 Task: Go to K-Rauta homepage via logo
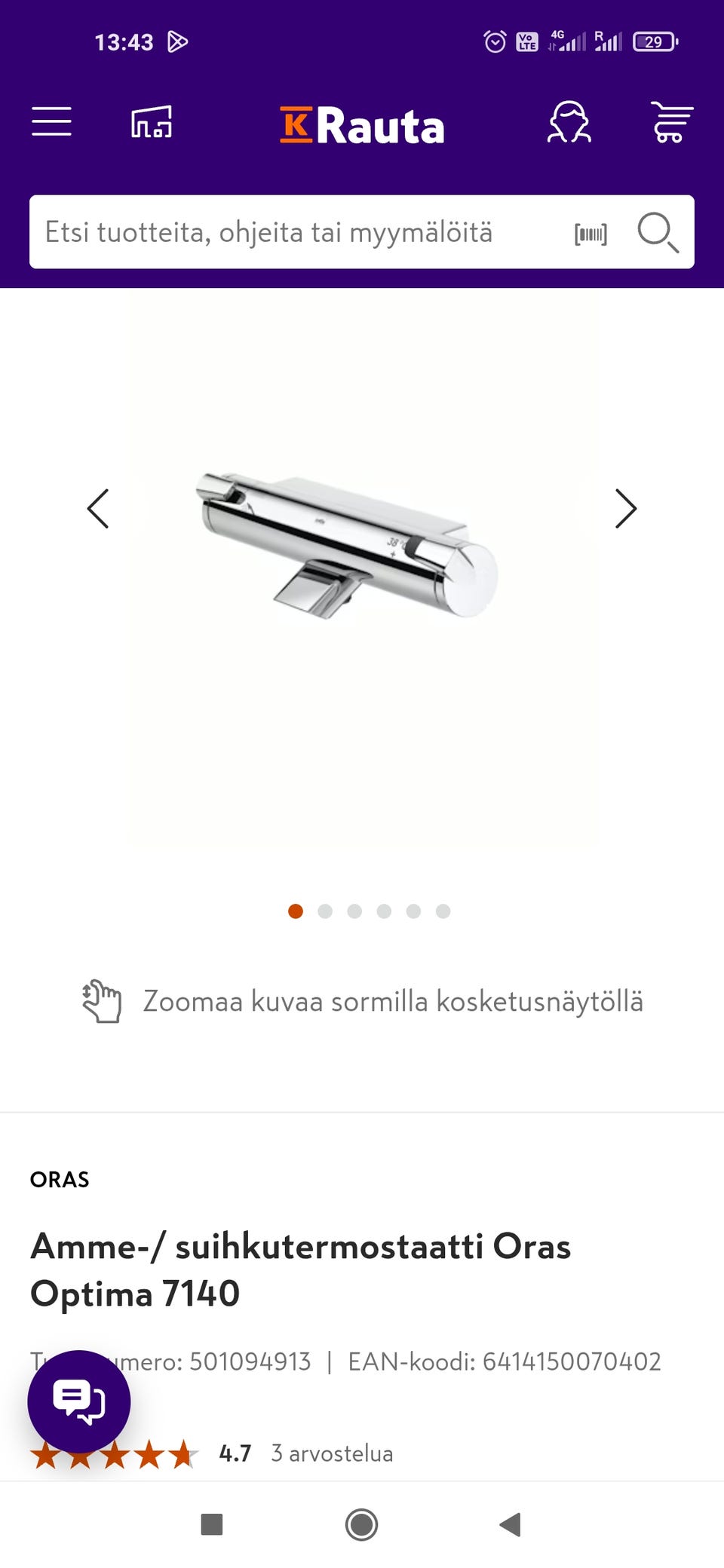pos(361,124)
